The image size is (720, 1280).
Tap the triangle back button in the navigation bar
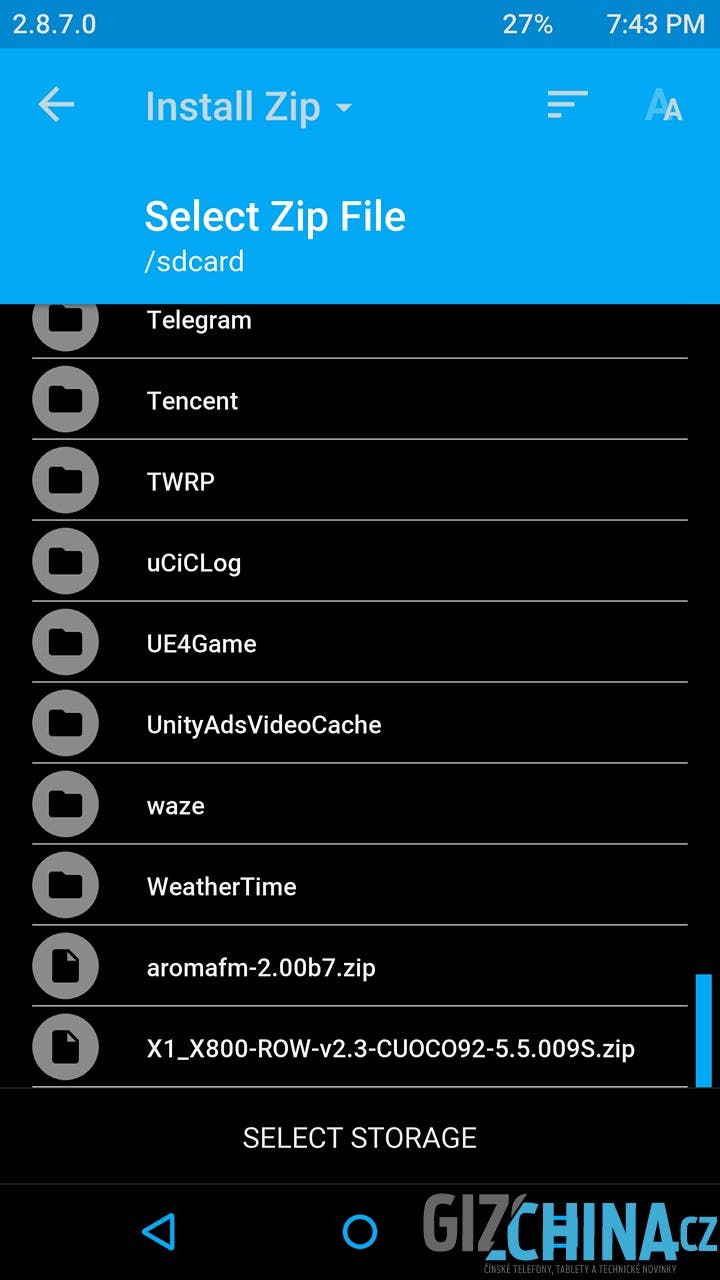pos(159,1232)
